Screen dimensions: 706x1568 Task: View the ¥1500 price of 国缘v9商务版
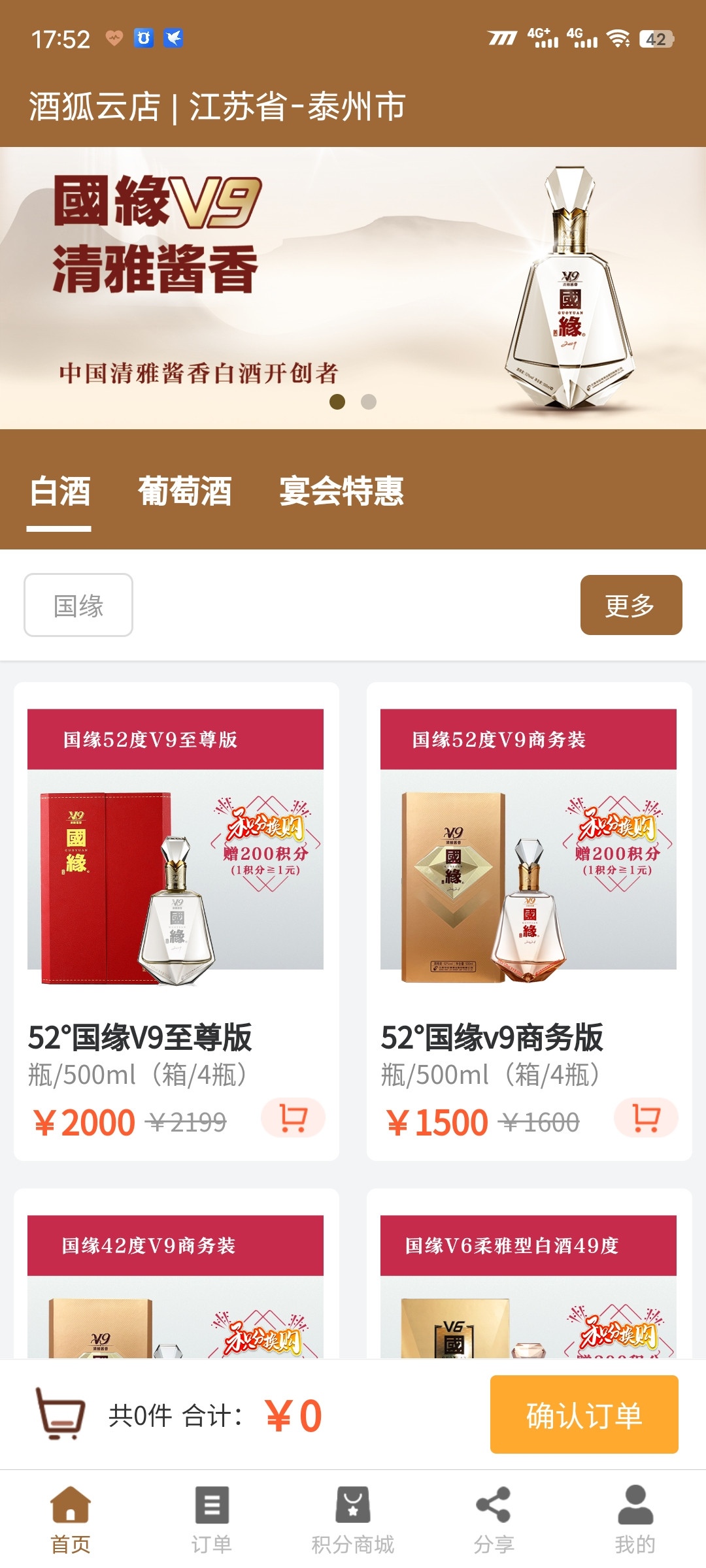(437, 1120)
